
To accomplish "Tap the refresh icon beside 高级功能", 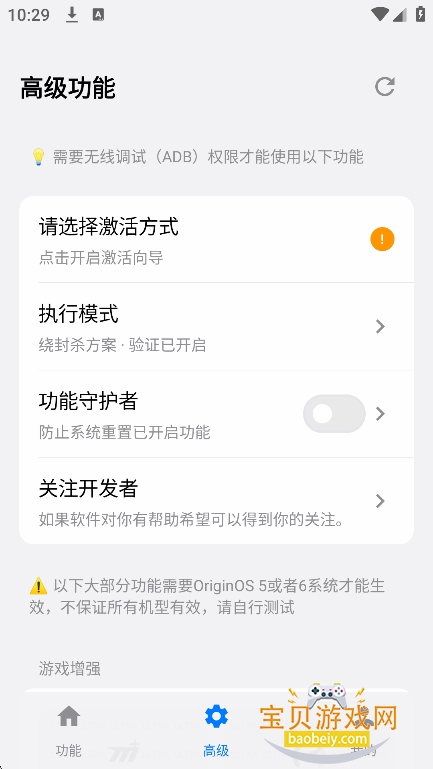I will tap(384, 87).
